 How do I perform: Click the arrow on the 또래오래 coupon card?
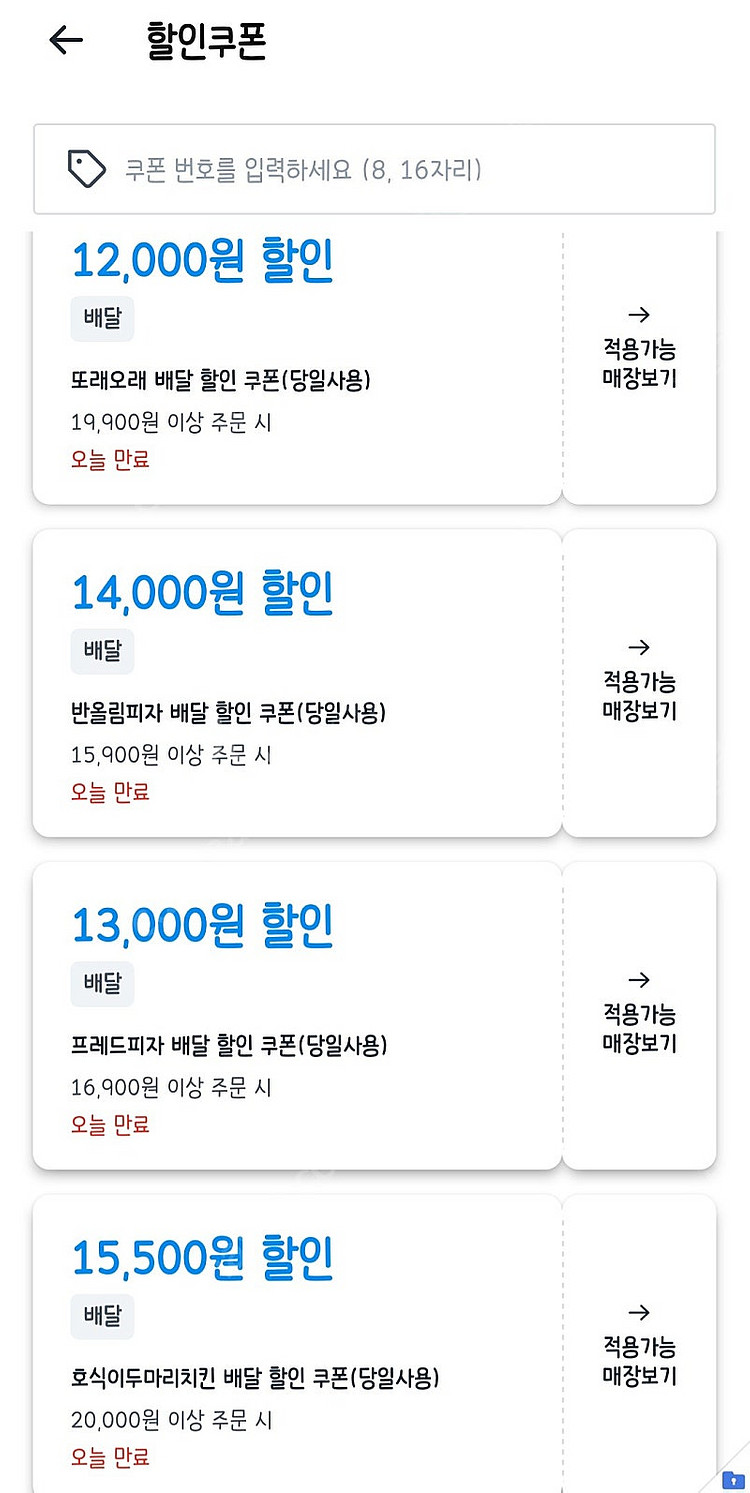pyautogui.click(x=639, y=314)
